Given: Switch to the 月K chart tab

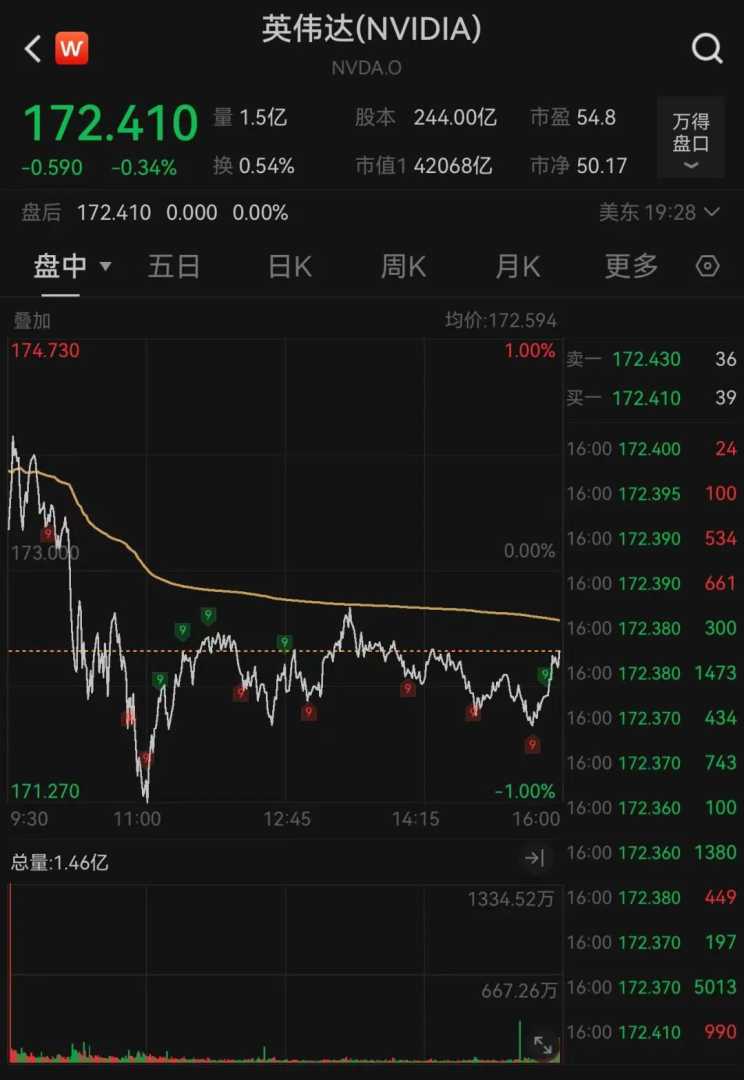Looking at the screenshot, I should [x=517, y=266].
